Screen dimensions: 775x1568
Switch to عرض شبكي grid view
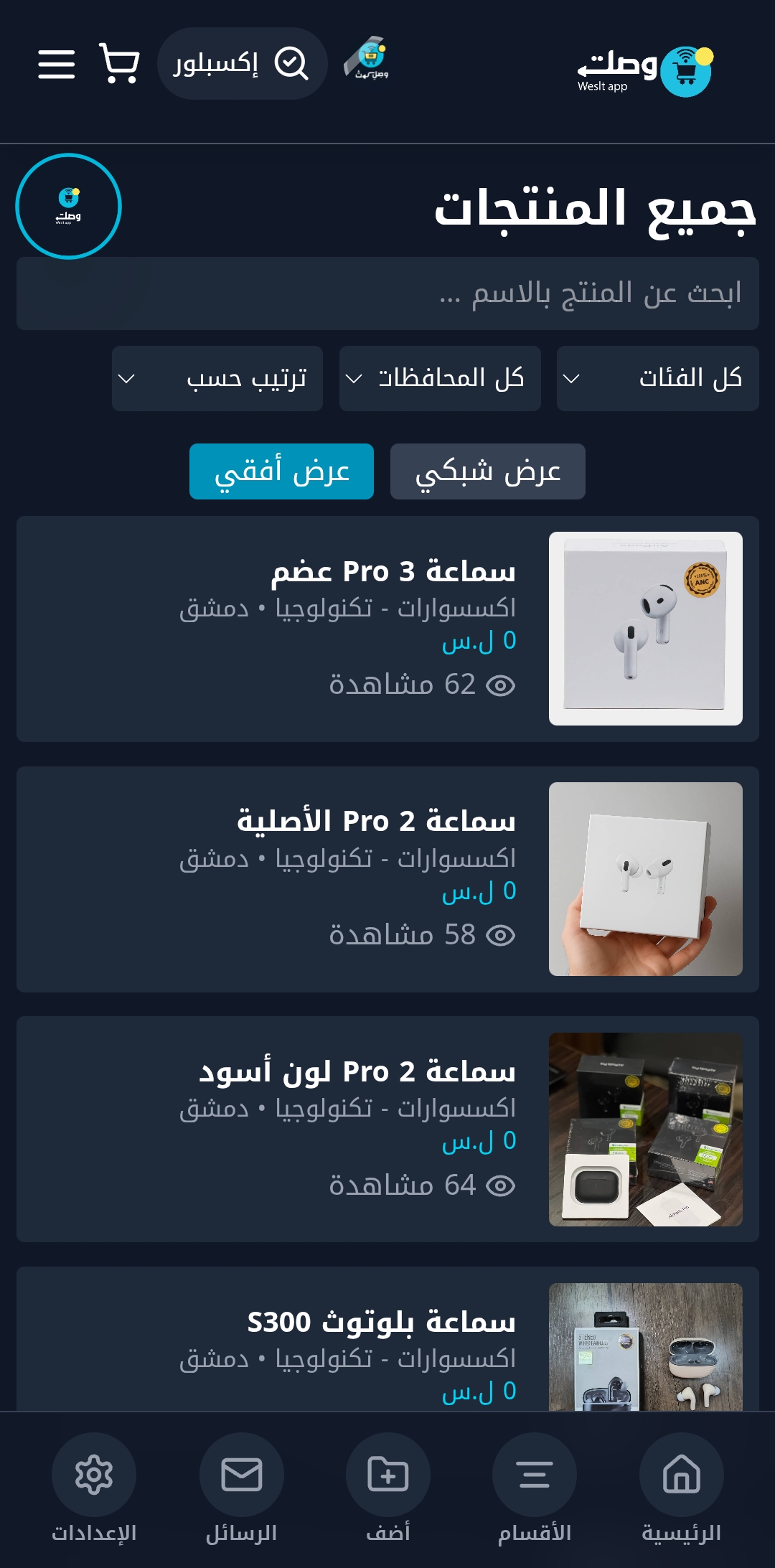click(487, 470)
